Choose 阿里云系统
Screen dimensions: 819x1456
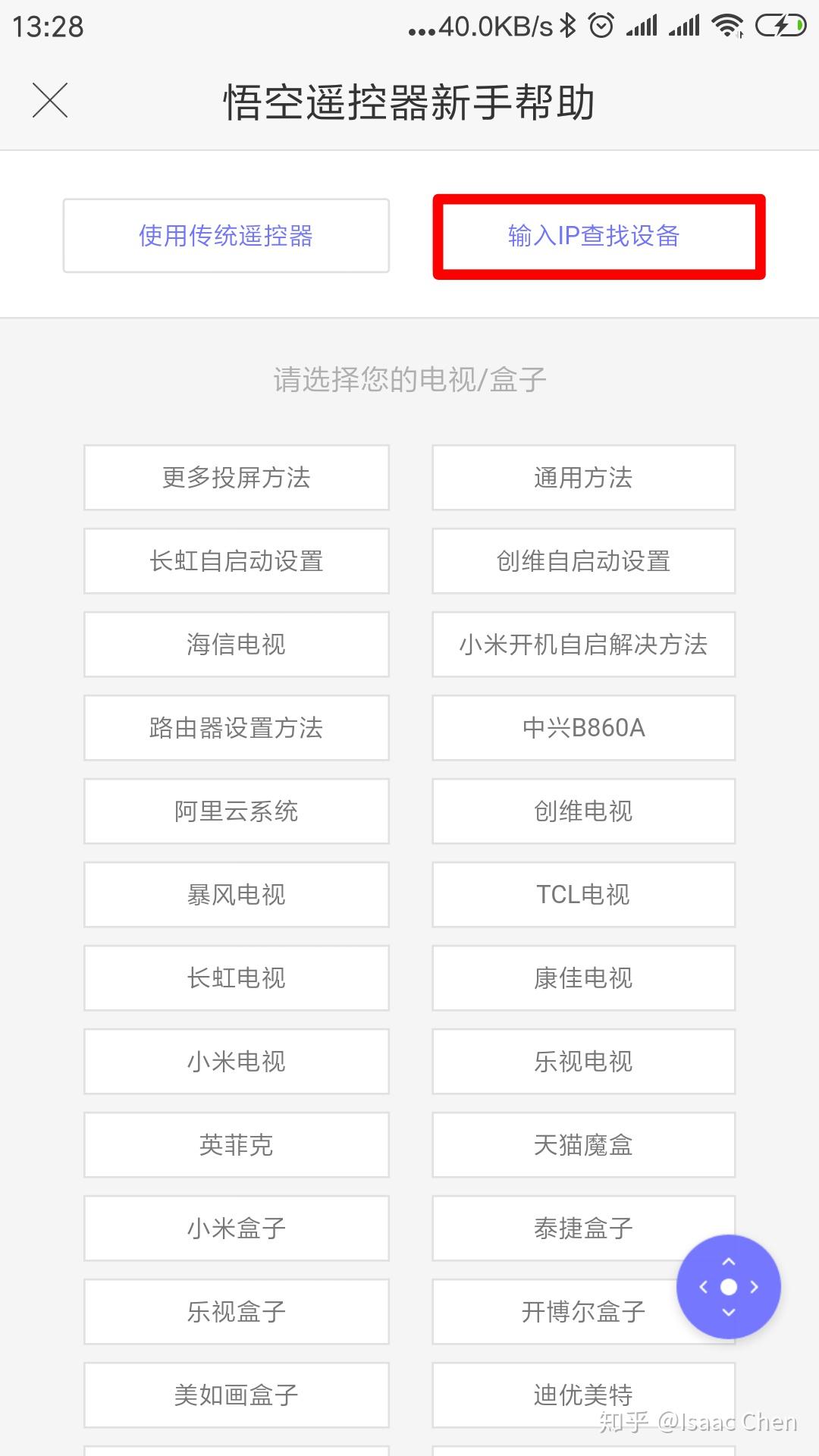coord(237,811)
